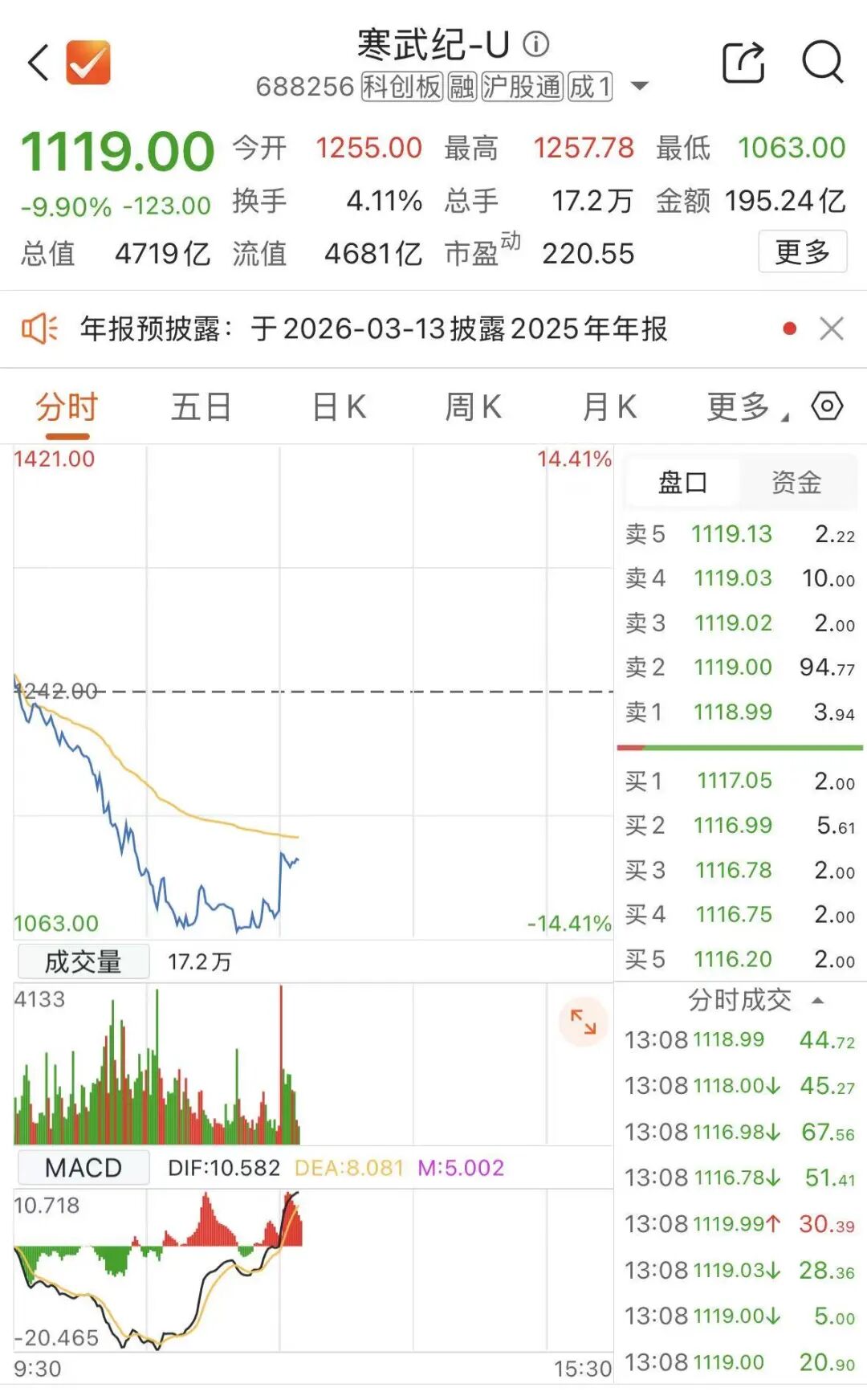This screenshot has height=1400, width=867.
Task: Expand the chart to full screen
Action: (x=584, y=1022)
